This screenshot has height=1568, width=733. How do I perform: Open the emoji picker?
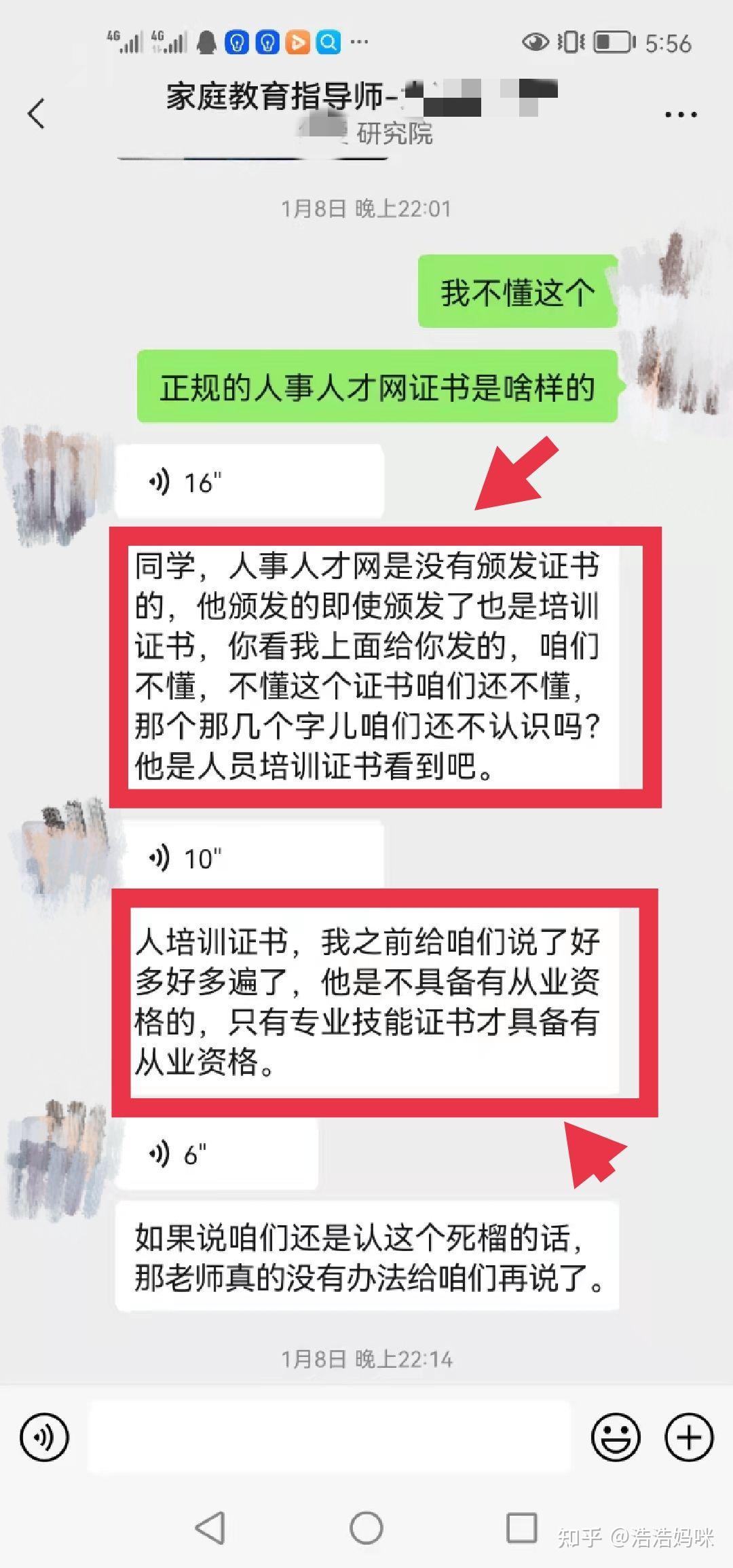click(616, 1437)
